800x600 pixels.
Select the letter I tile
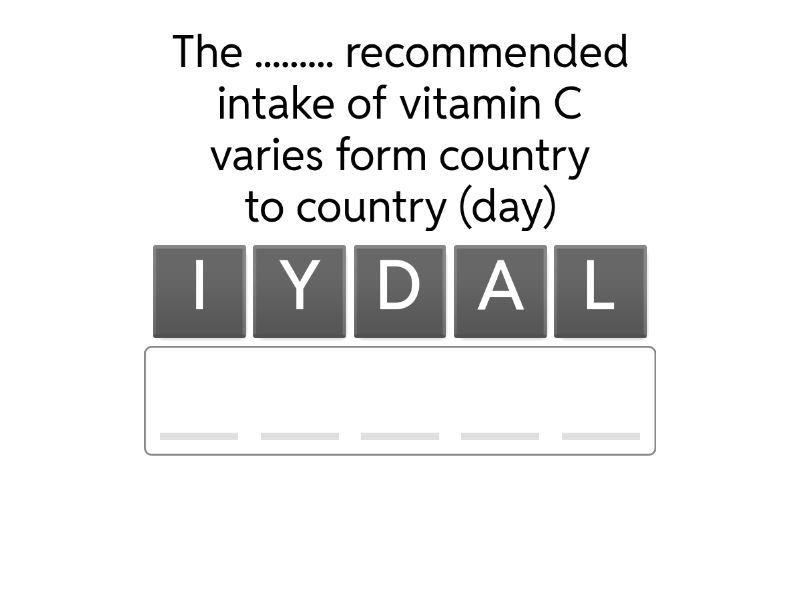[199, 291]
